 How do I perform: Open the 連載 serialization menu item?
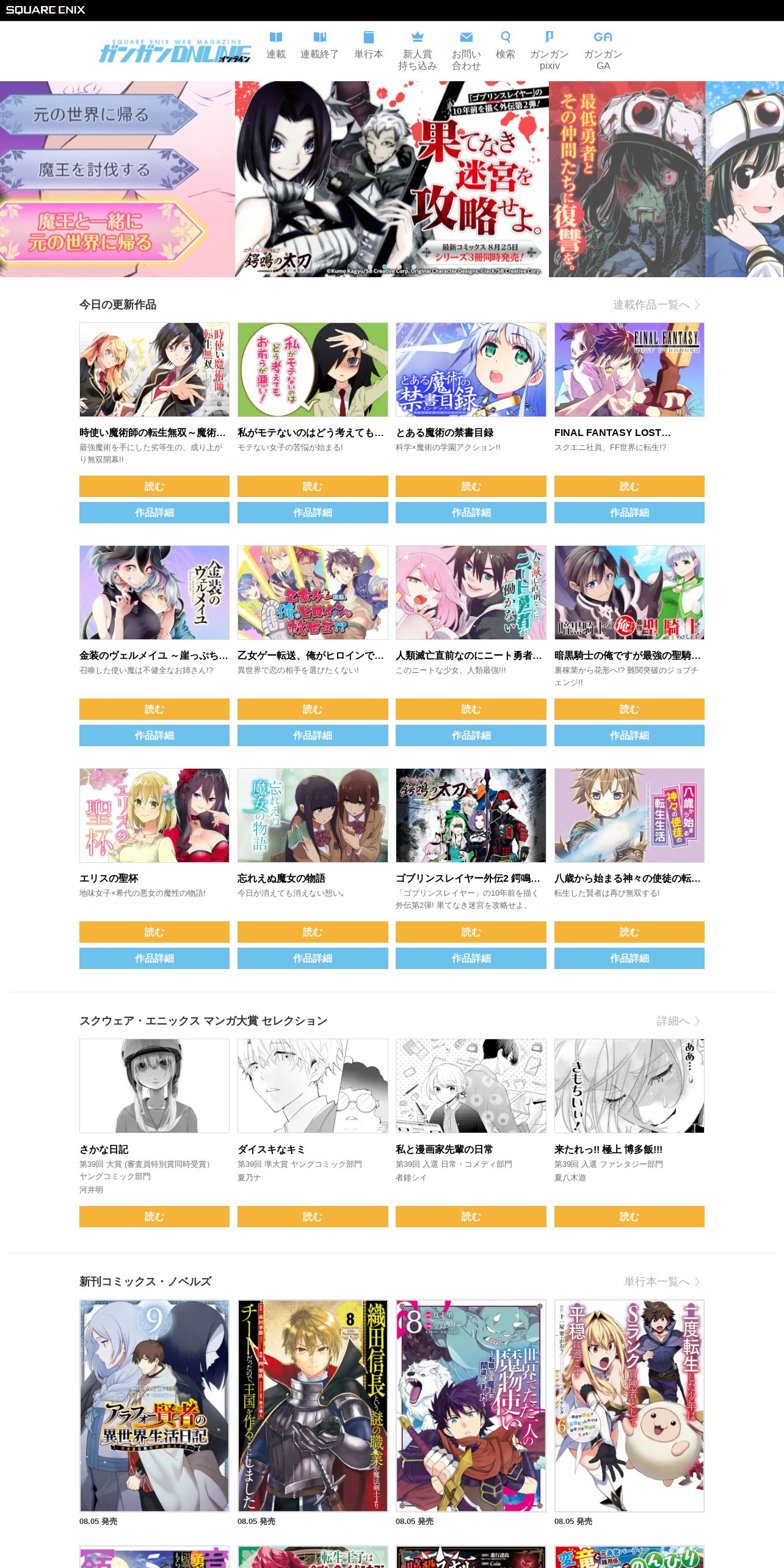[276, 46]
